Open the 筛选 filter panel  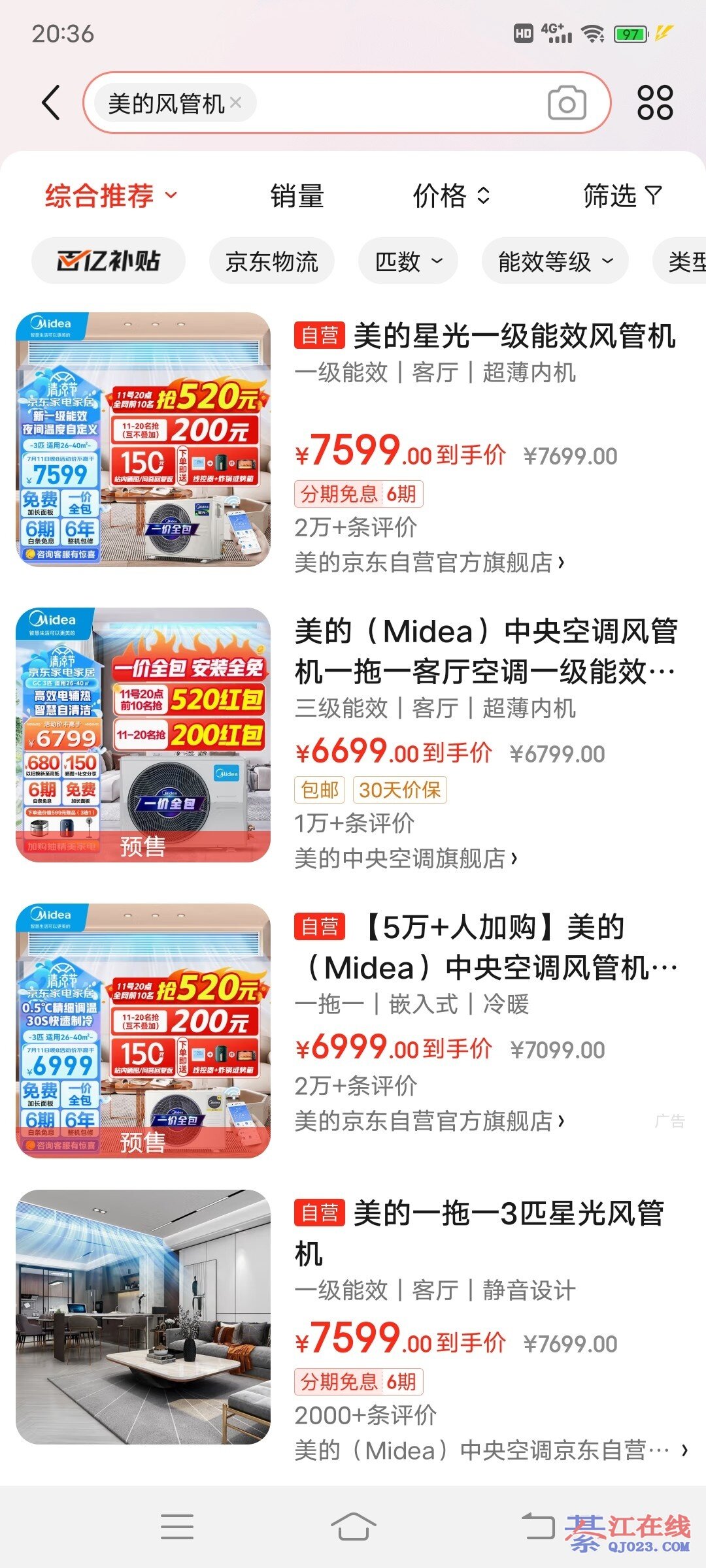click(622, 195)
